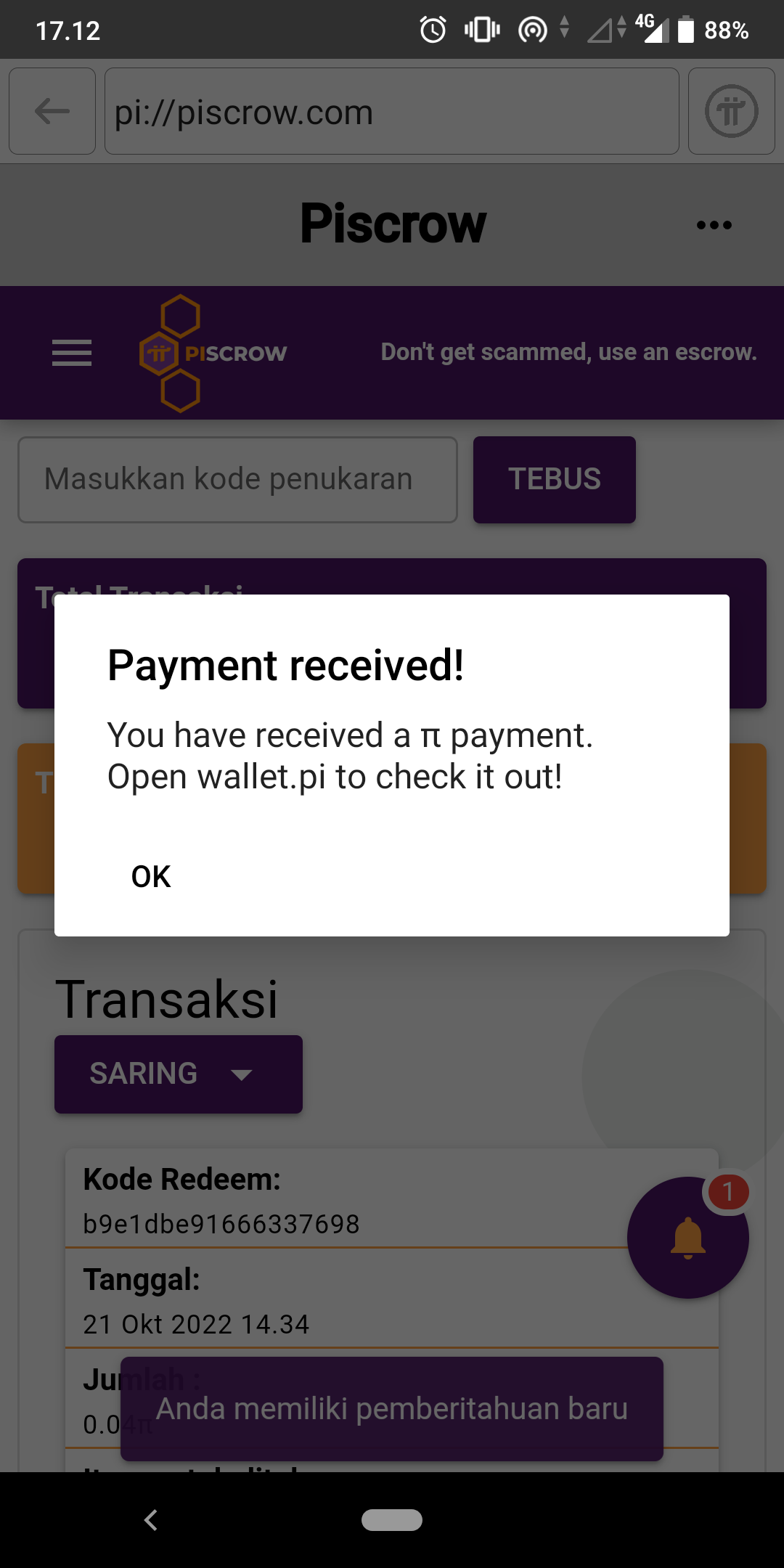The width and height of the screenshot is (784, 1568).
Task: Tap the system home pill
Action: tap(392, 1519)
